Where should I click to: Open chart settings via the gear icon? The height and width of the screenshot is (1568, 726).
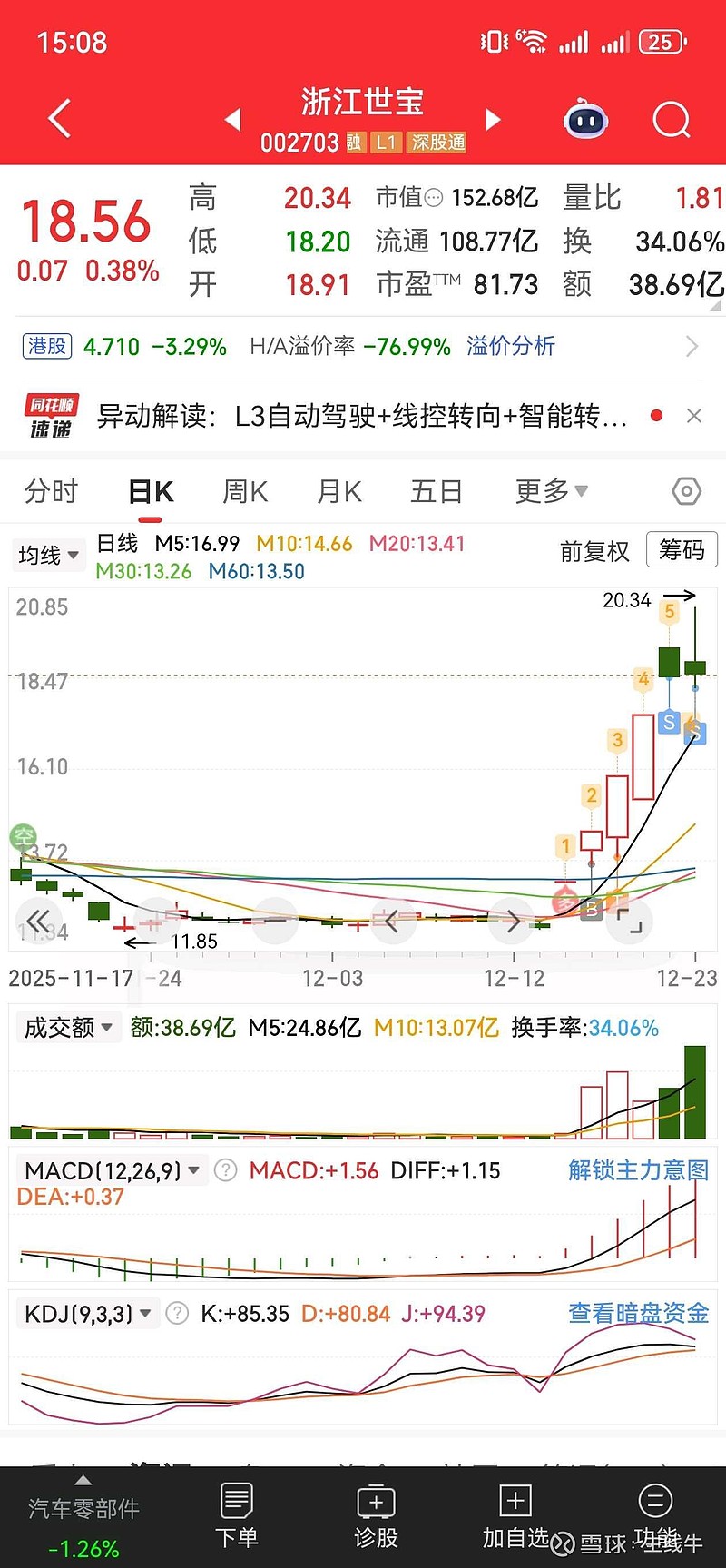click(686, 490)
